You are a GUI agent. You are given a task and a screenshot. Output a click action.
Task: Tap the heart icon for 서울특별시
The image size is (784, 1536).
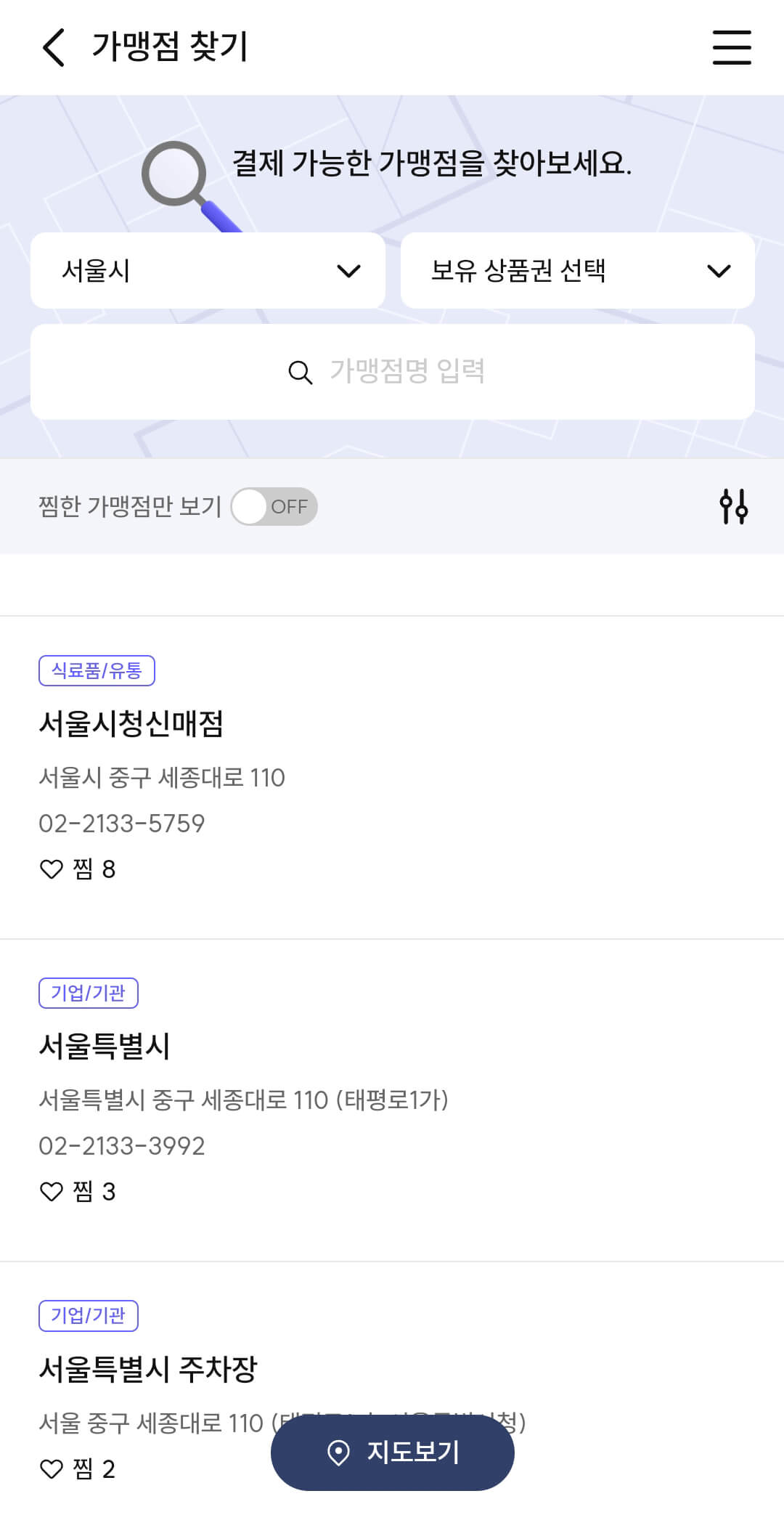click(52, 1191)
